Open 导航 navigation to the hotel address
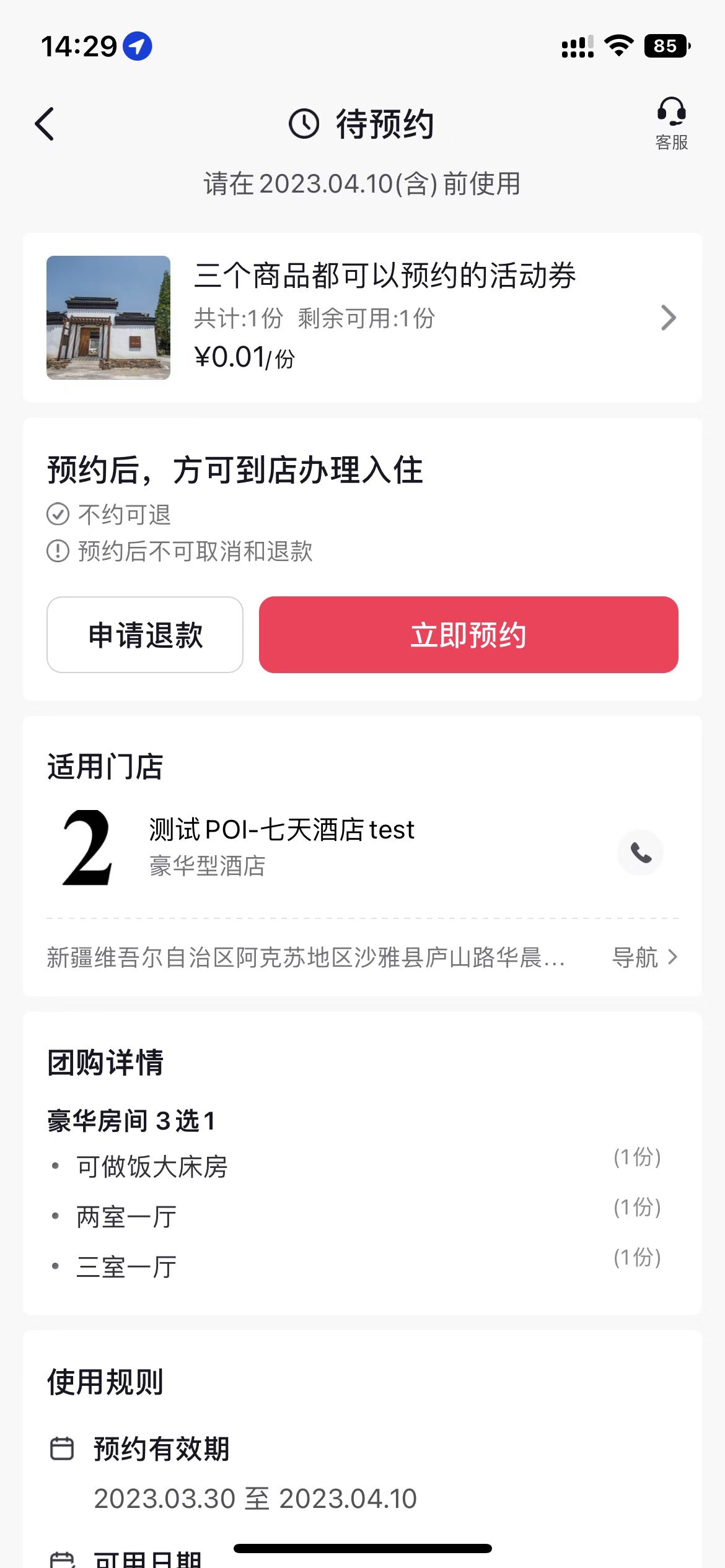 [645, 957]
